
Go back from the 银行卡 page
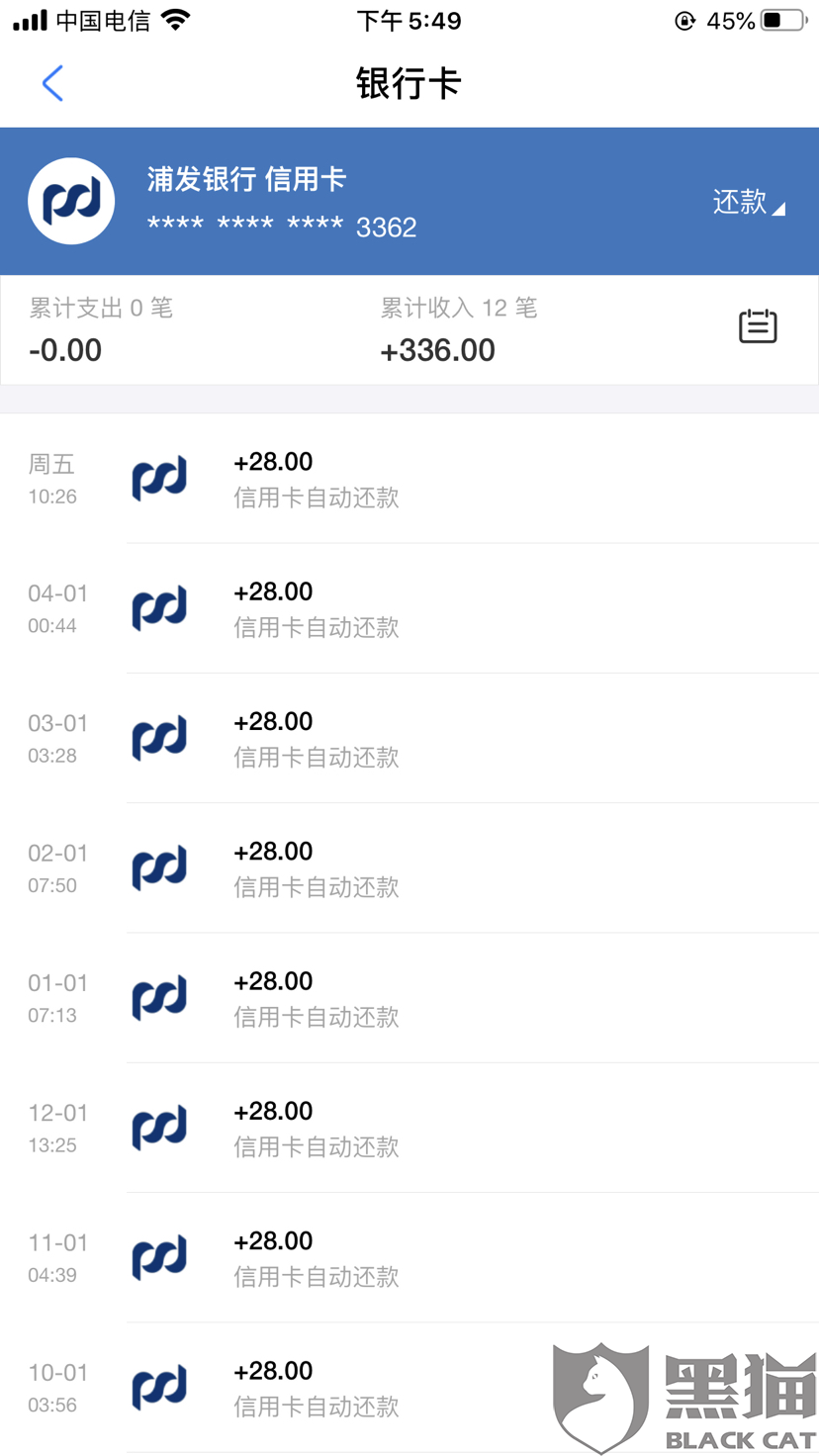tap(52, 84)
